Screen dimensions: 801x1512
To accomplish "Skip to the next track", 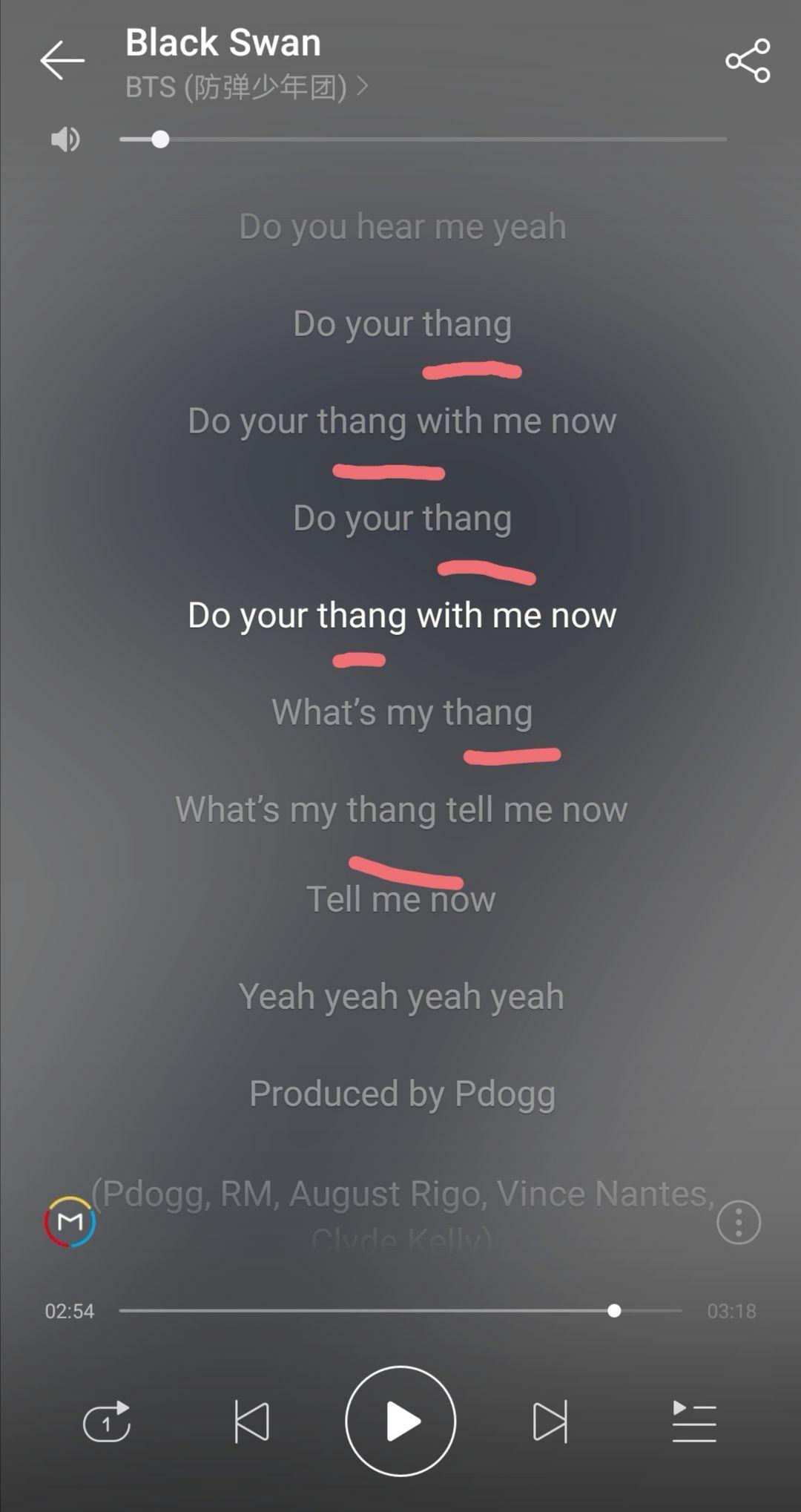I will (x=550, y=1421).
